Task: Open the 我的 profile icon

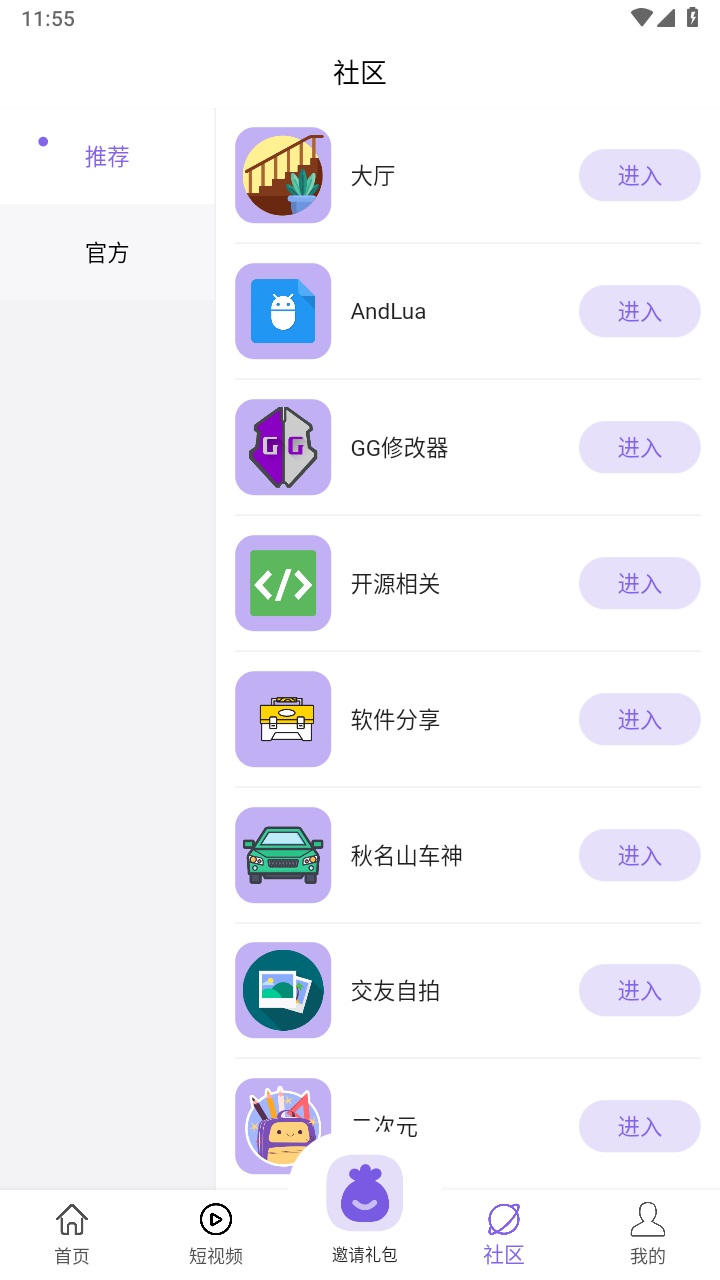Action: point(647,1218)
